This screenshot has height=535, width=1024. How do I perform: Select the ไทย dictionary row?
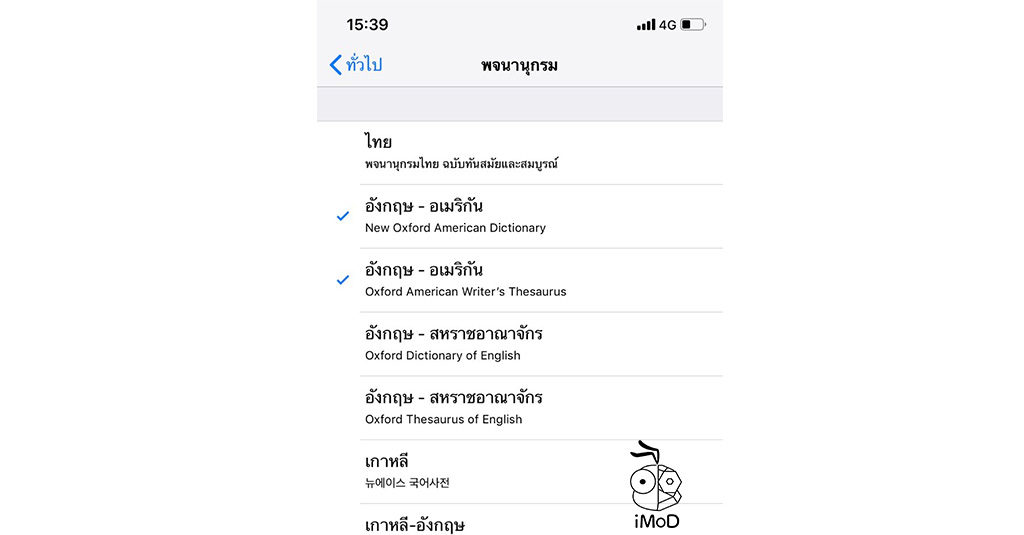pyautogui.click(x=519, y=152)
